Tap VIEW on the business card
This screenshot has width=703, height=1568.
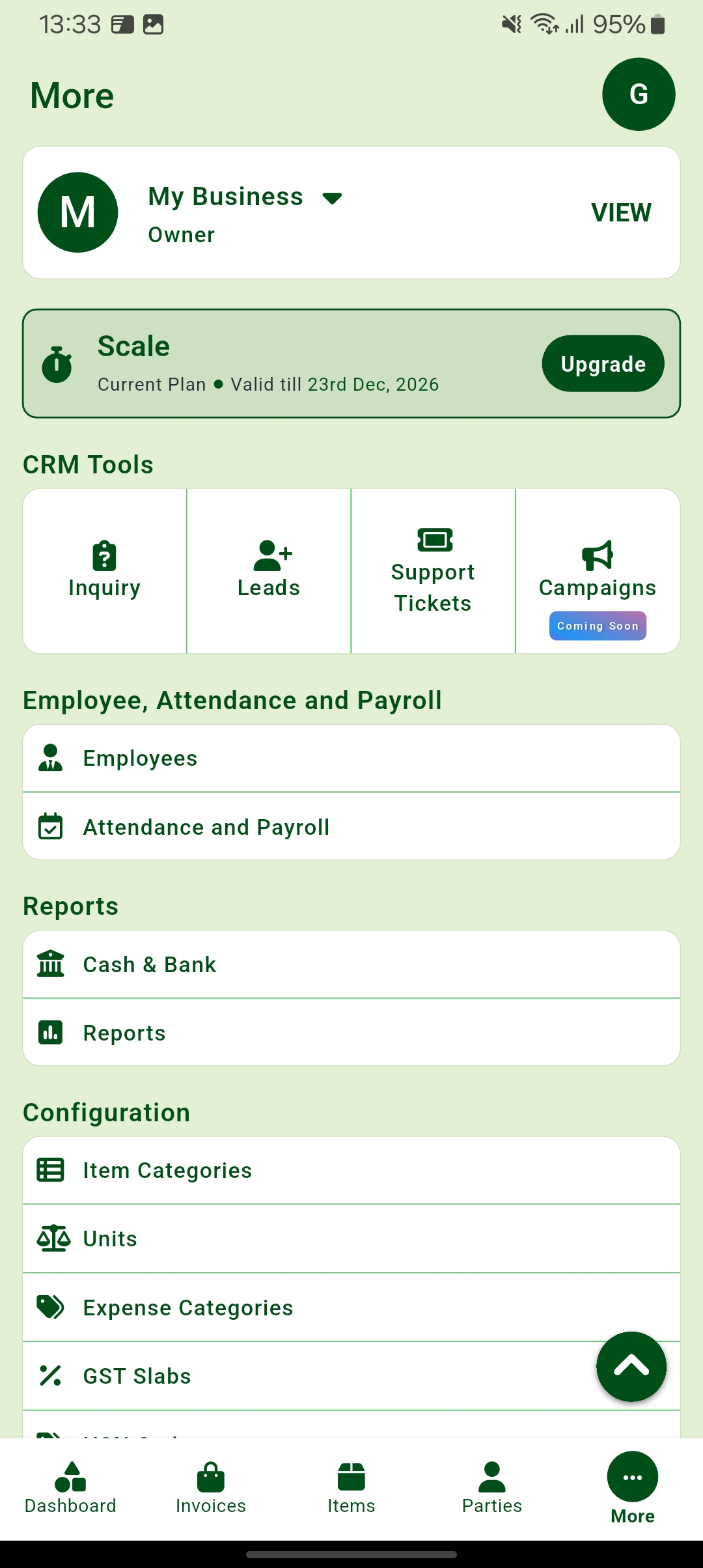pyautogui.click(x=621, y=212)
